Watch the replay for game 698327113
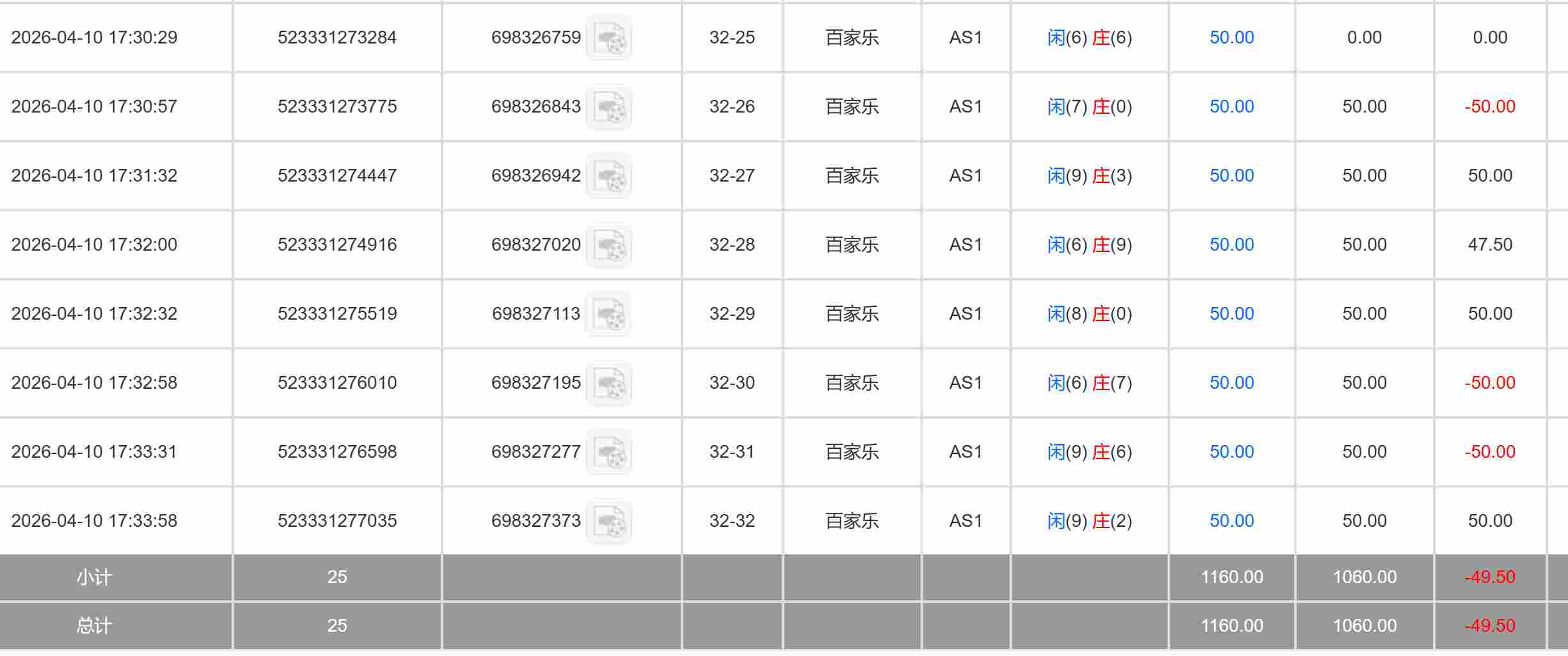Screen dimensions: 1568x656 pos(608,314)
